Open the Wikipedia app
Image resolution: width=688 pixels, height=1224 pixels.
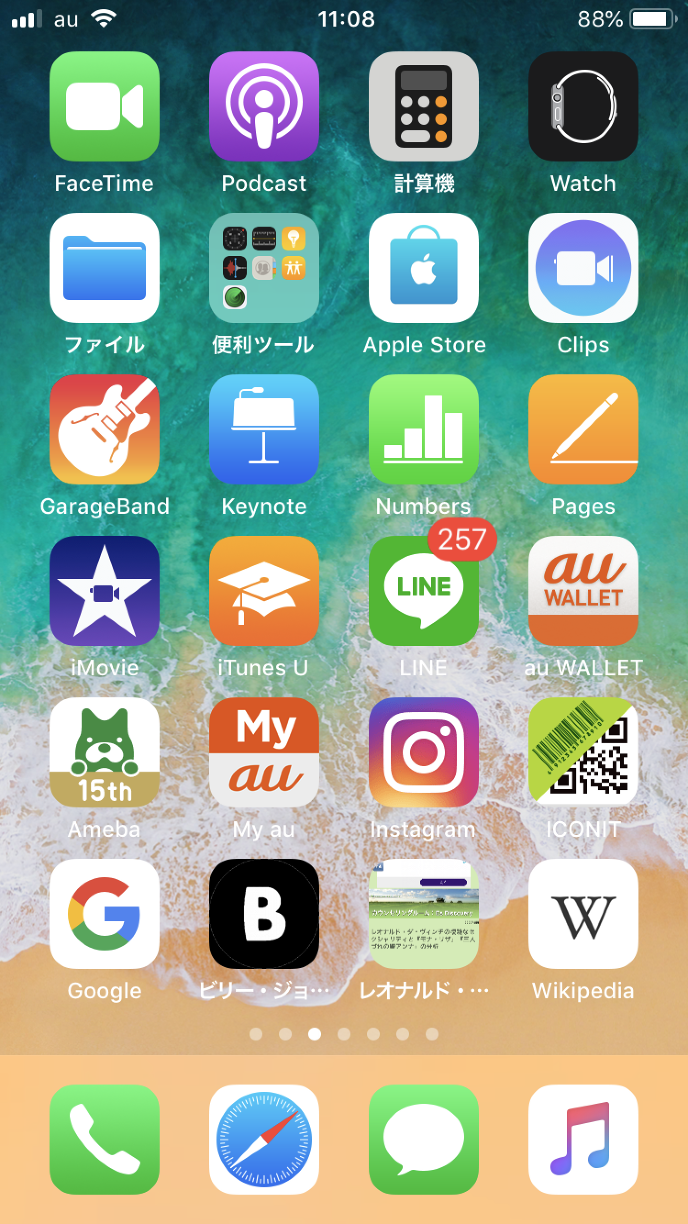tap(583, 914)
